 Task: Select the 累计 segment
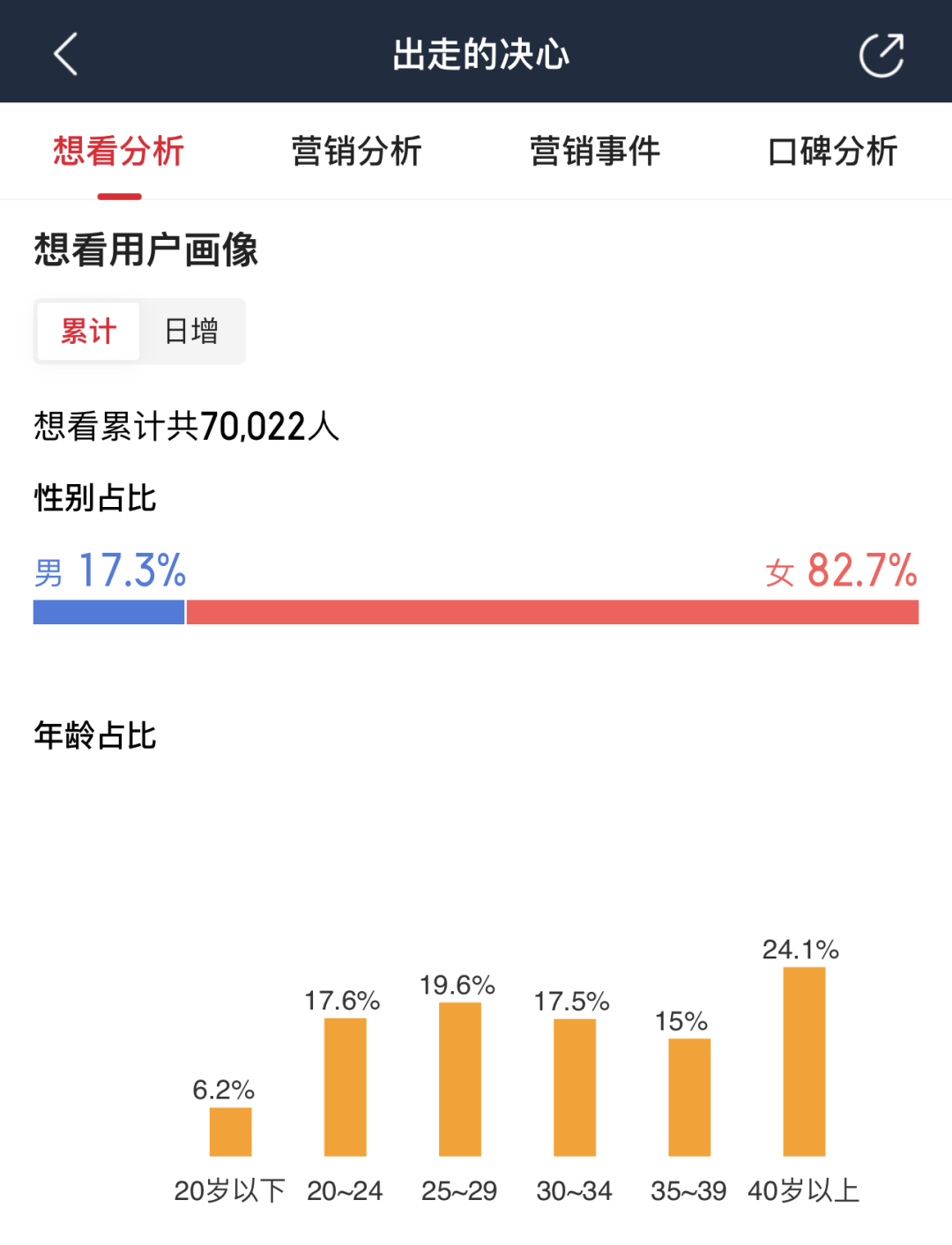pyautogui.click(x=88, y=332)
